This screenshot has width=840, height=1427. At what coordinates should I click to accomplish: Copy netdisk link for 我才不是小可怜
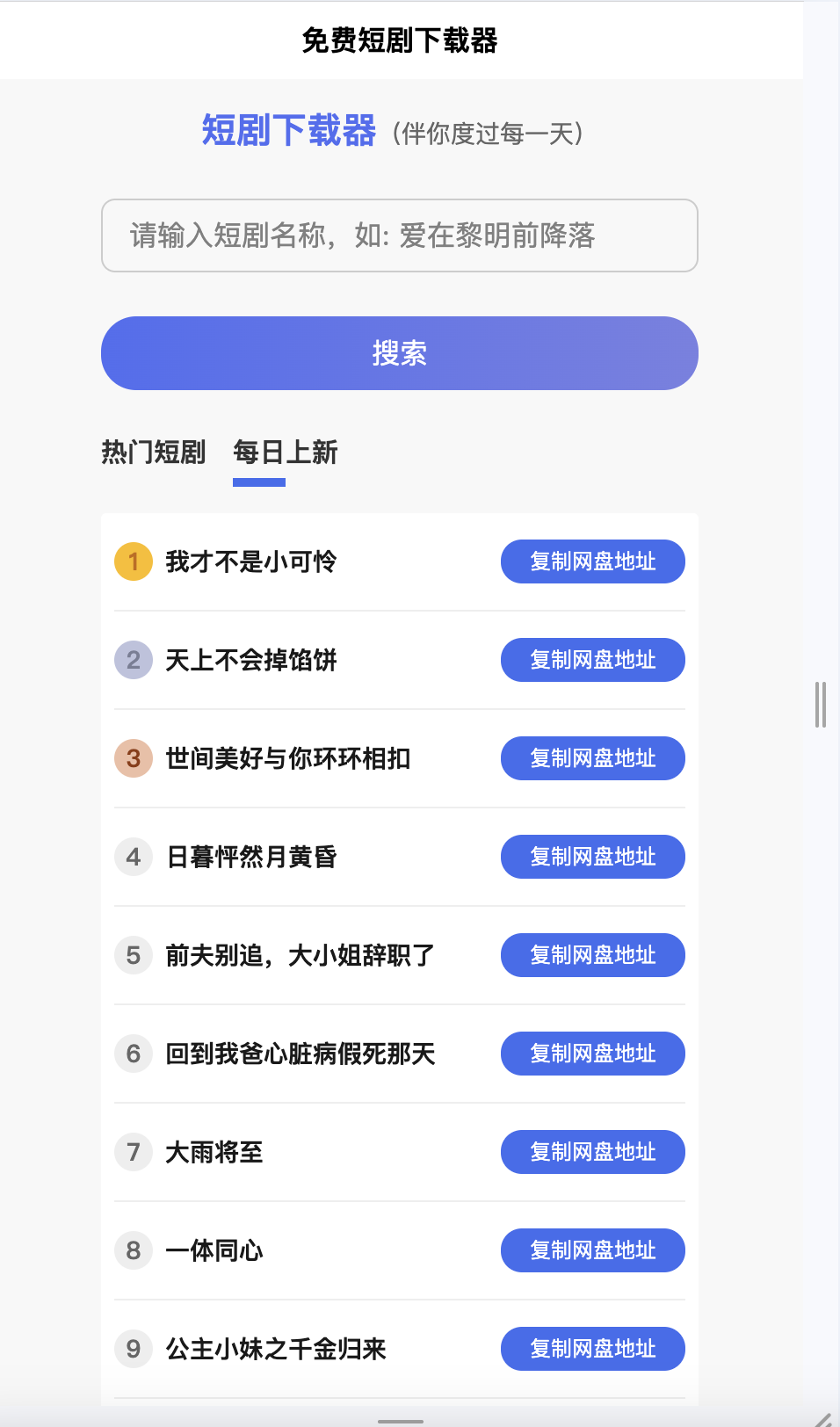[x=592, y=561]
